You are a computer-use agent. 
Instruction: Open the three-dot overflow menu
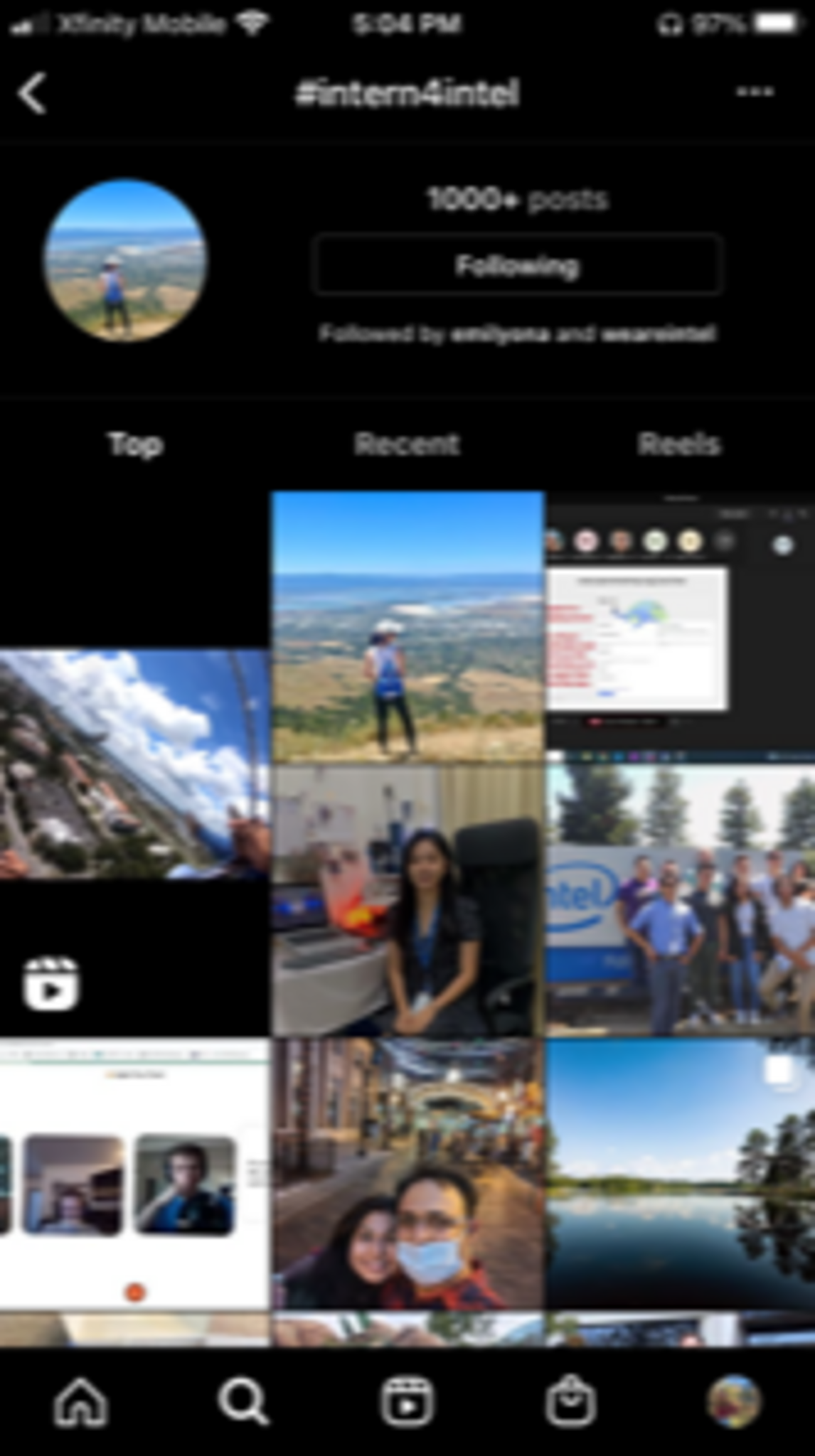click(754, 92)
